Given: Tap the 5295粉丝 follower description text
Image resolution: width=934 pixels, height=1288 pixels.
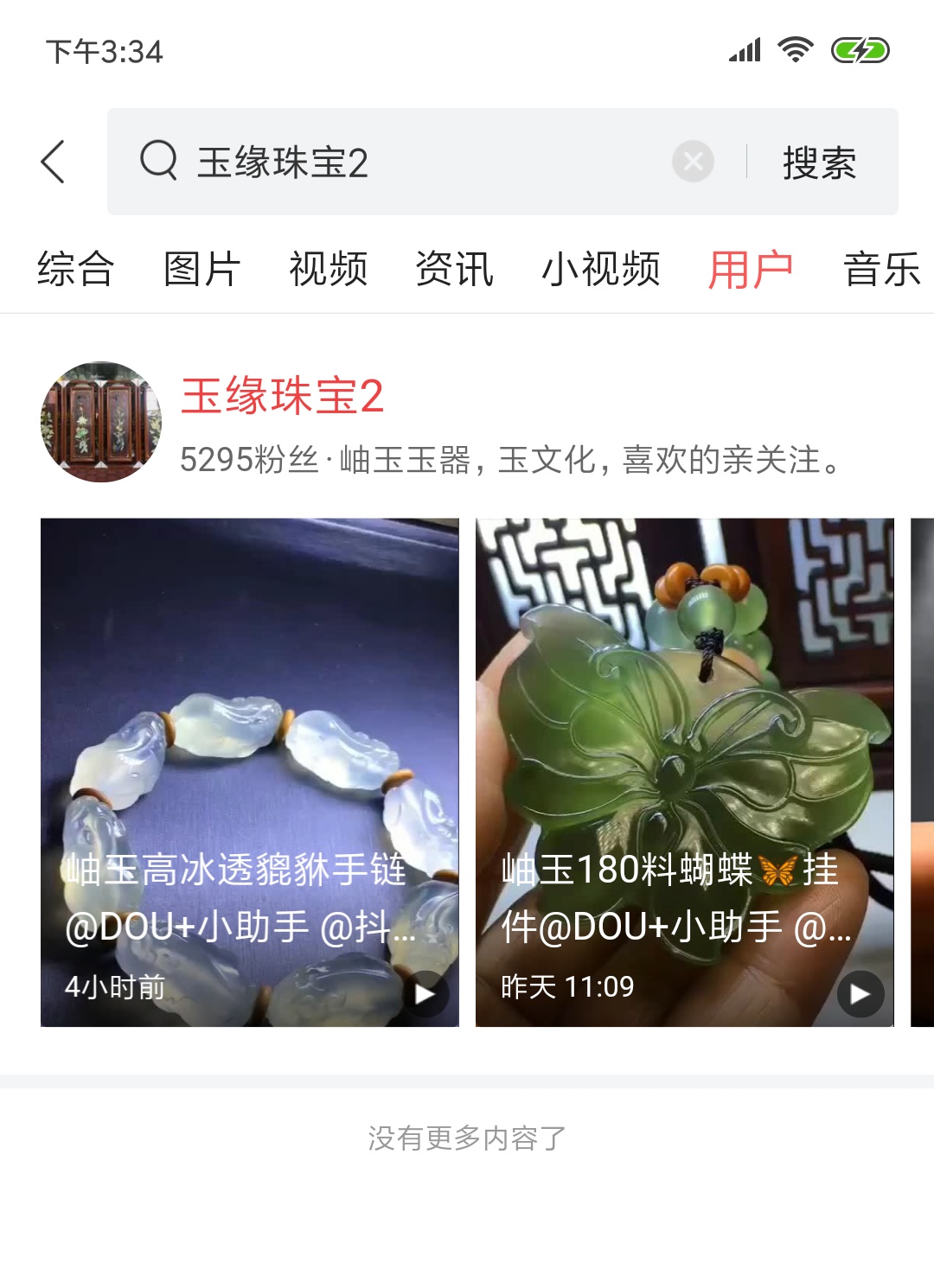Looking at the screenshot, I should (x=510, y=462).
